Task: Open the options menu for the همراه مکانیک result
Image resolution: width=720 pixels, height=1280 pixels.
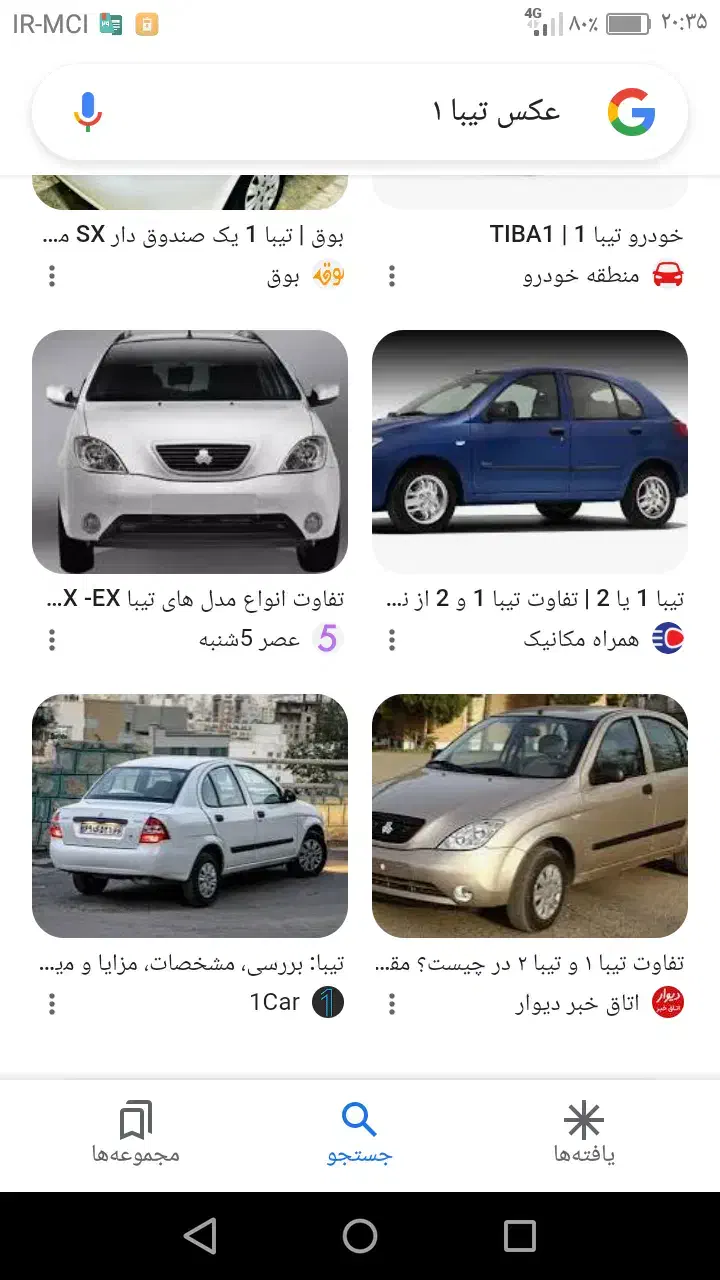Action: [392, 640]
